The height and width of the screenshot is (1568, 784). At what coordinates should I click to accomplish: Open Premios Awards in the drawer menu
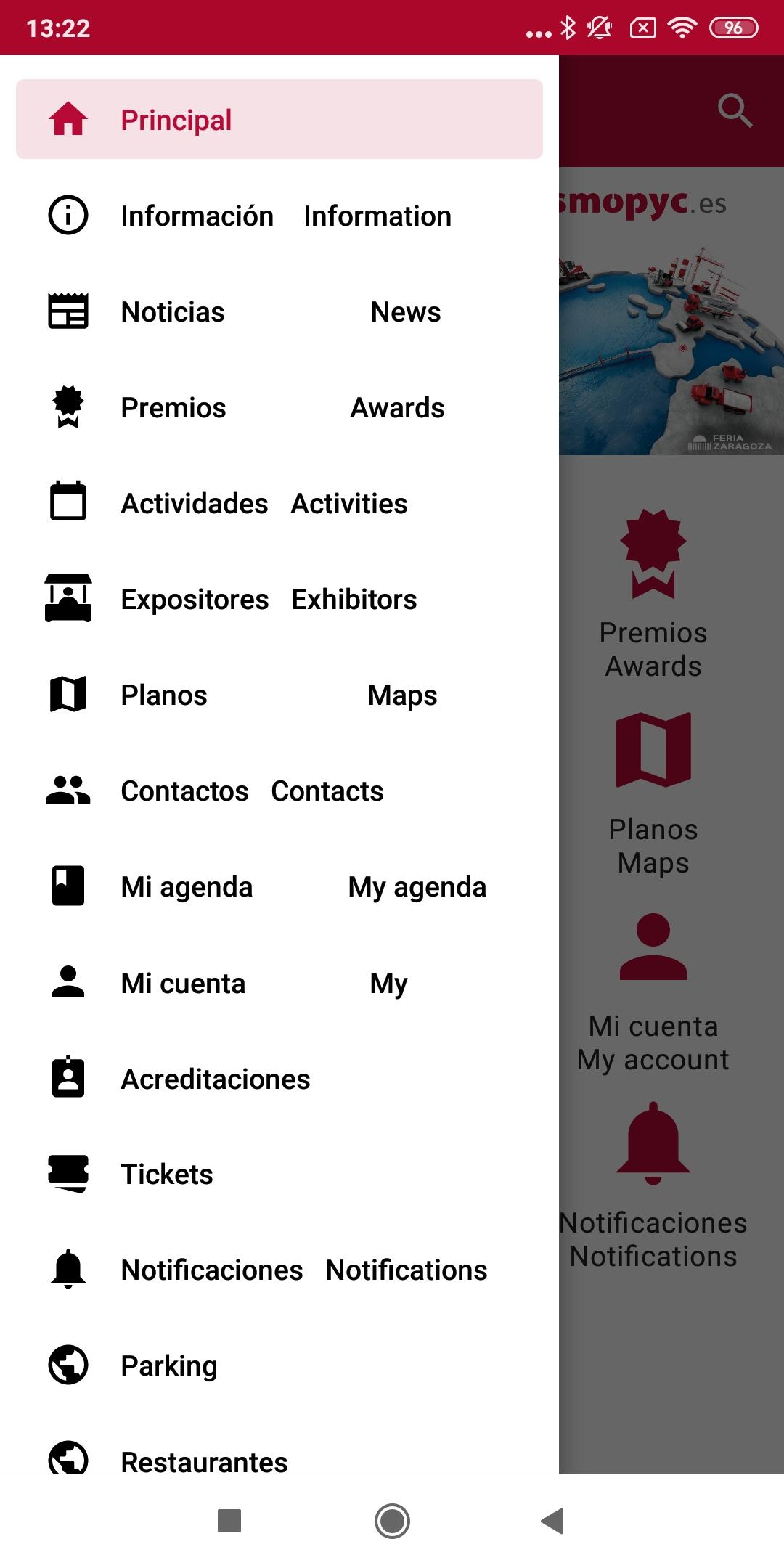point(279,407)
